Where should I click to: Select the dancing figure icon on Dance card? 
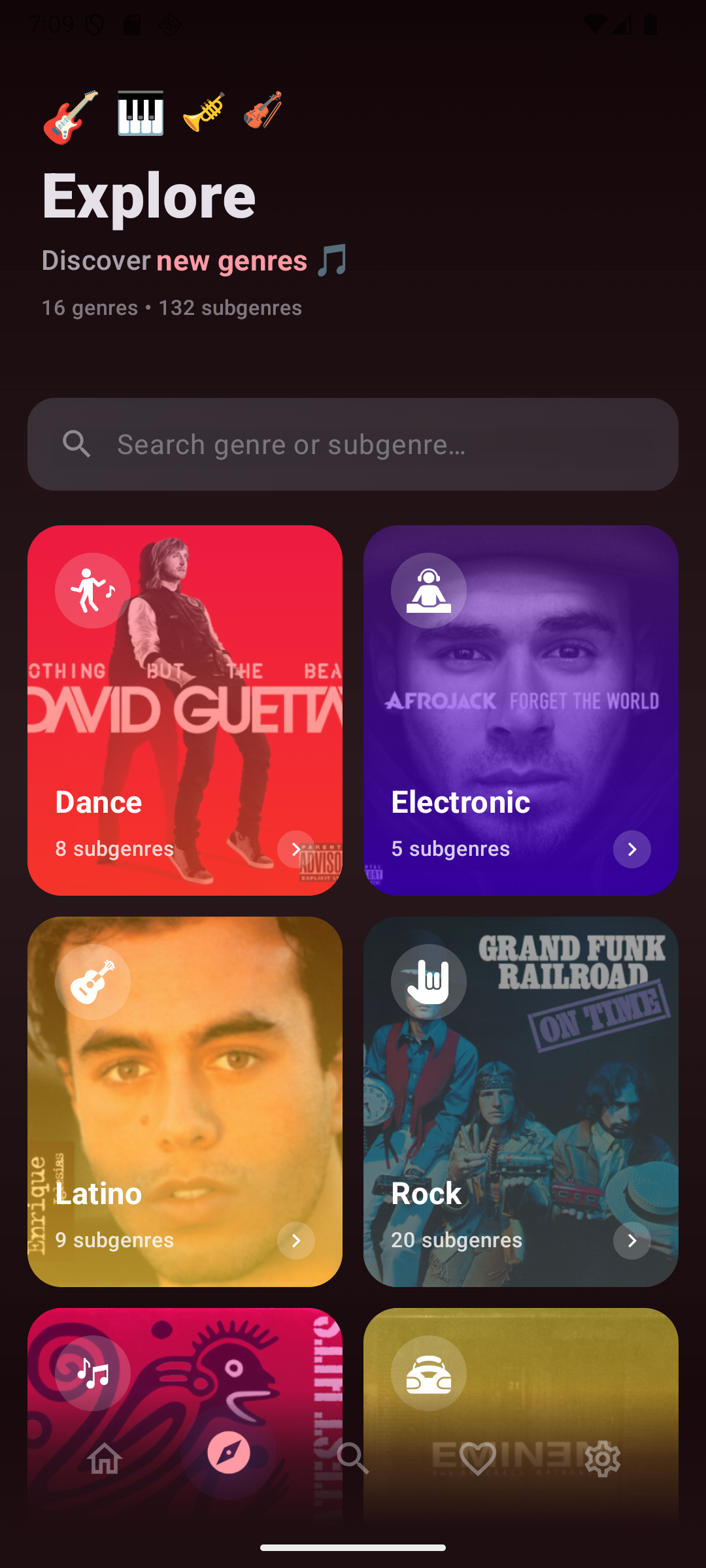[x=92, y=590]
